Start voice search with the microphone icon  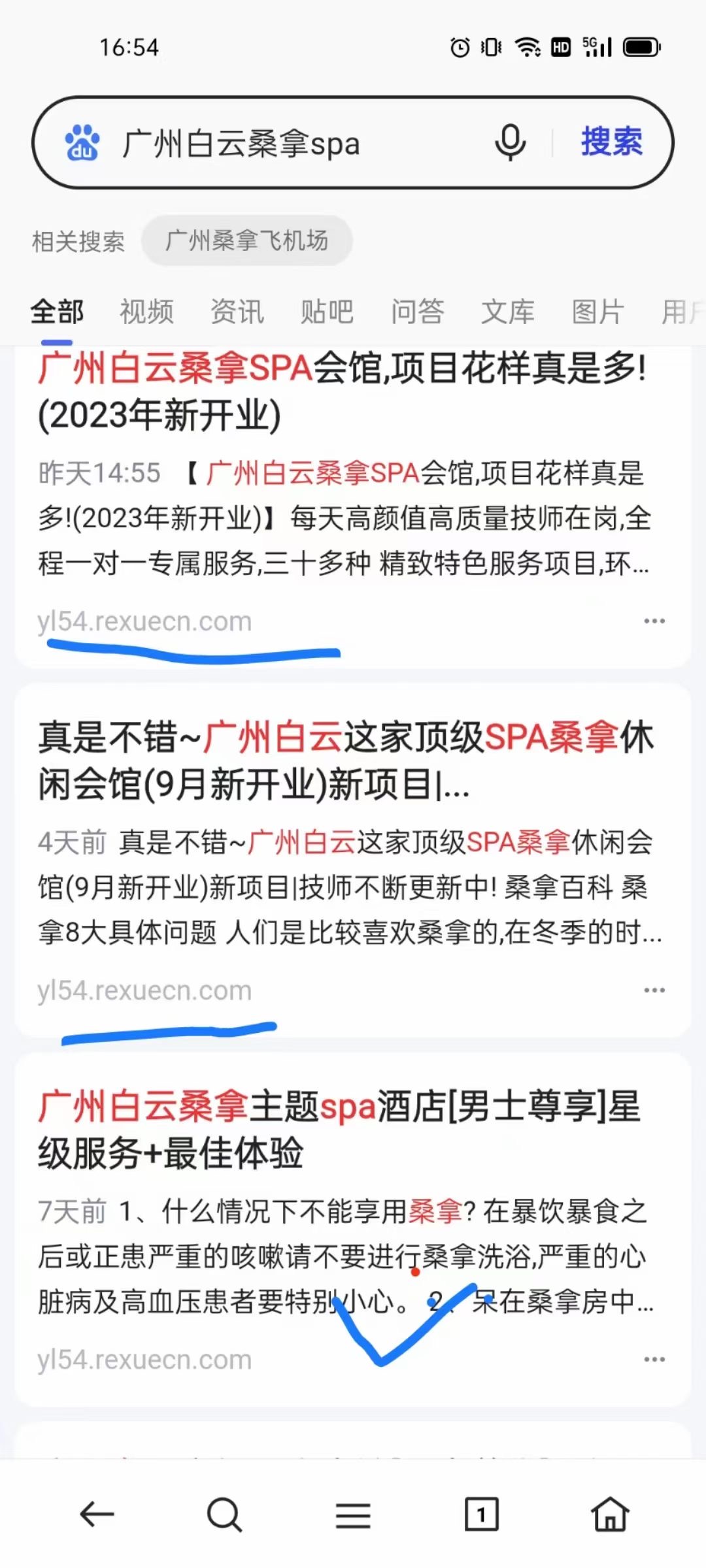coord(511,142)
